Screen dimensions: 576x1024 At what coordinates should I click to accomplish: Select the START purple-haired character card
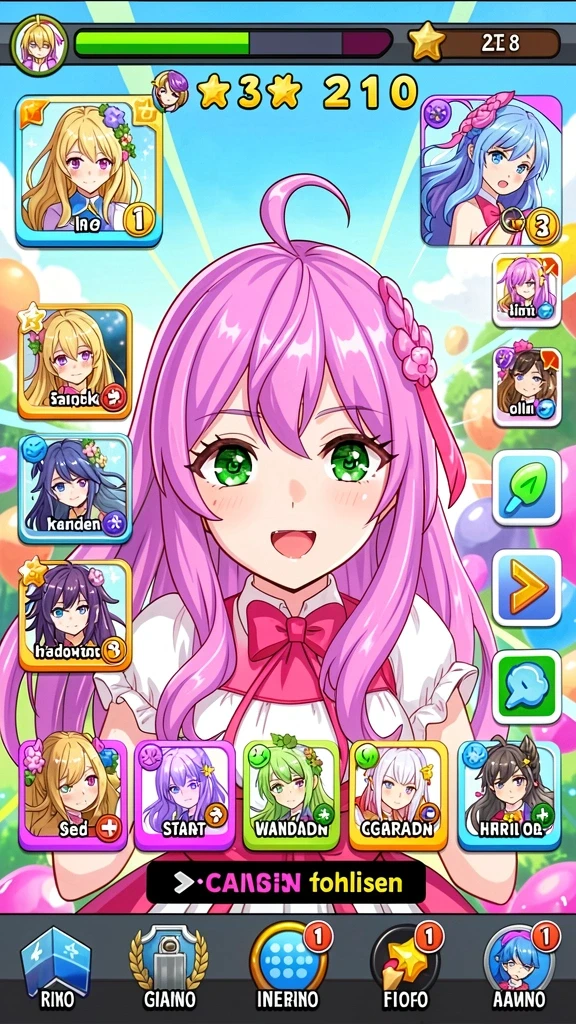point(184,795)
